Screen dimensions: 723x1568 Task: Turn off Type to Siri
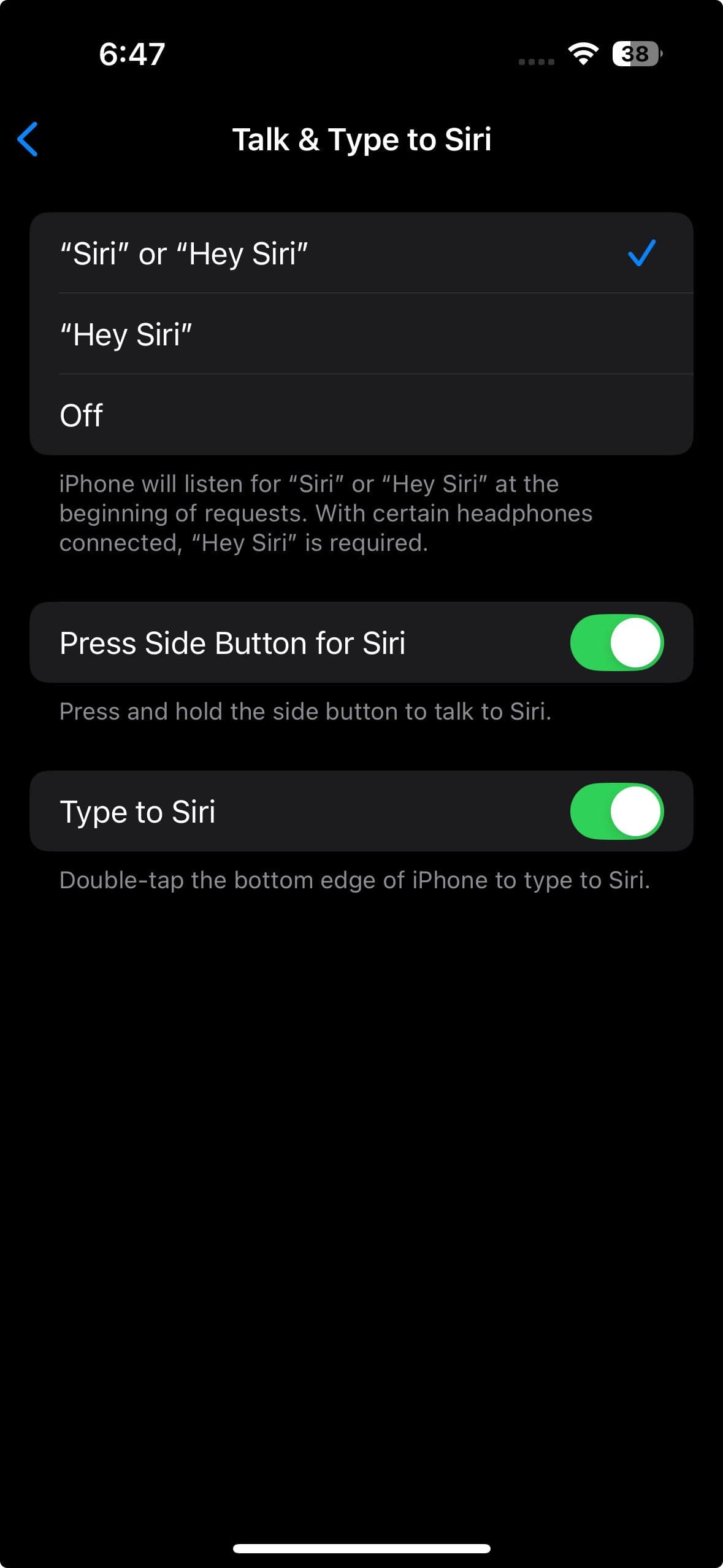(x=615, y=811)
